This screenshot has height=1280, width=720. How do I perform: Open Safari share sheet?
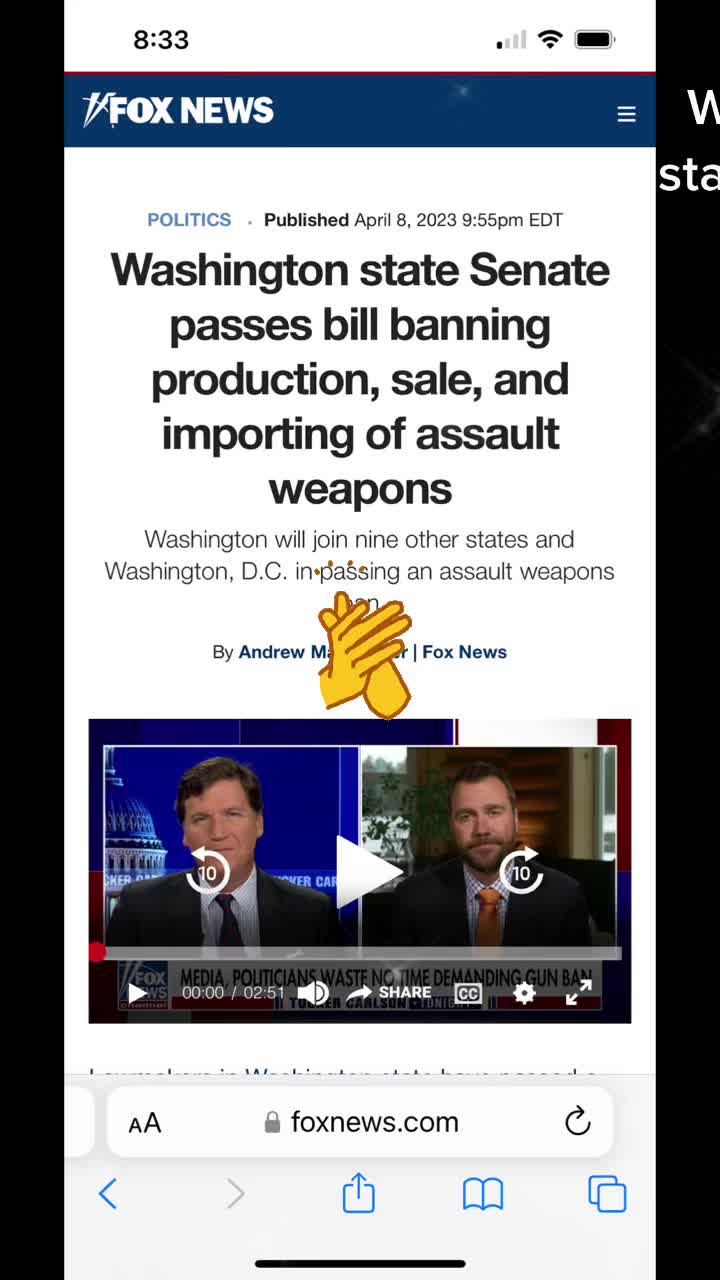(358, 1193)
